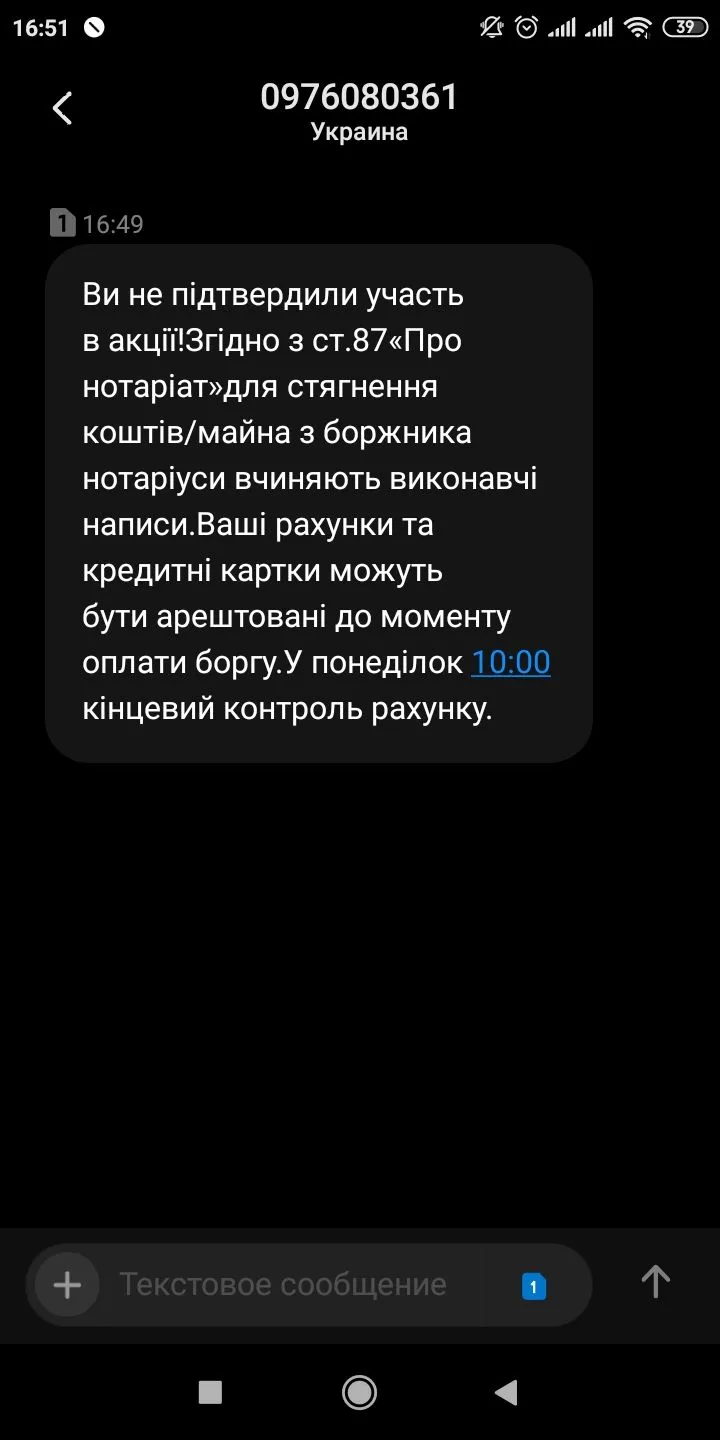Open contact details for 0976080361
The image size is (720, 1440).
359,97
